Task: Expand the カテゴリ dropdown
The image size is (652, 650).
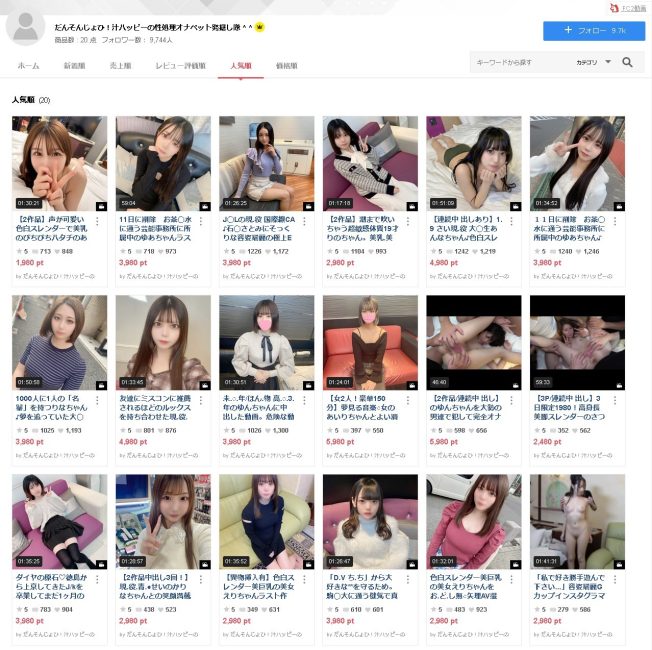Action: pos(591,62)
